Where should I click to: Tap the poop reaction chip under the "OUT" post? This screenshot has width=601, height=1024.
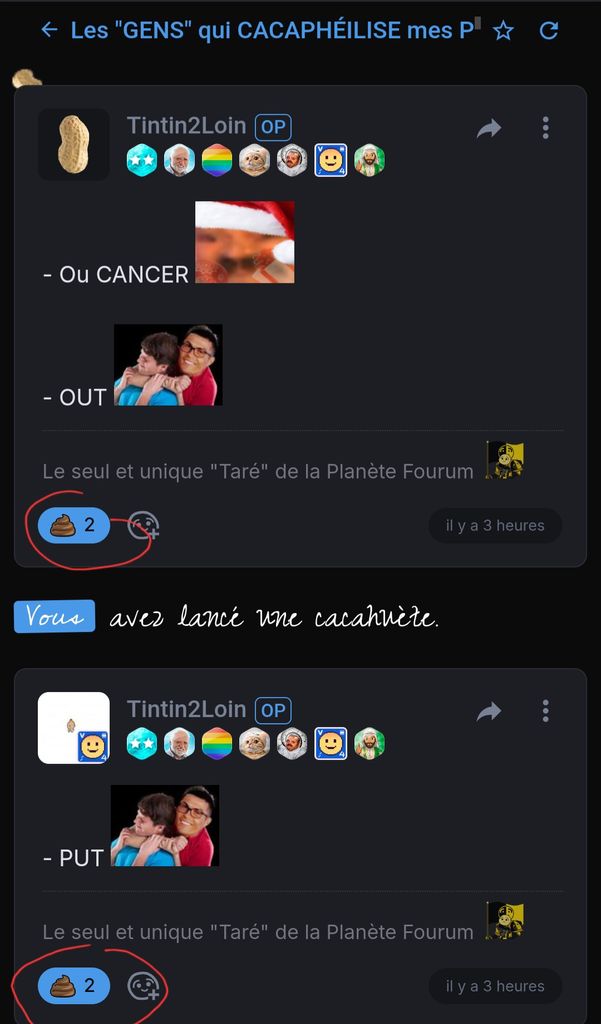click(x=73, y=525)
